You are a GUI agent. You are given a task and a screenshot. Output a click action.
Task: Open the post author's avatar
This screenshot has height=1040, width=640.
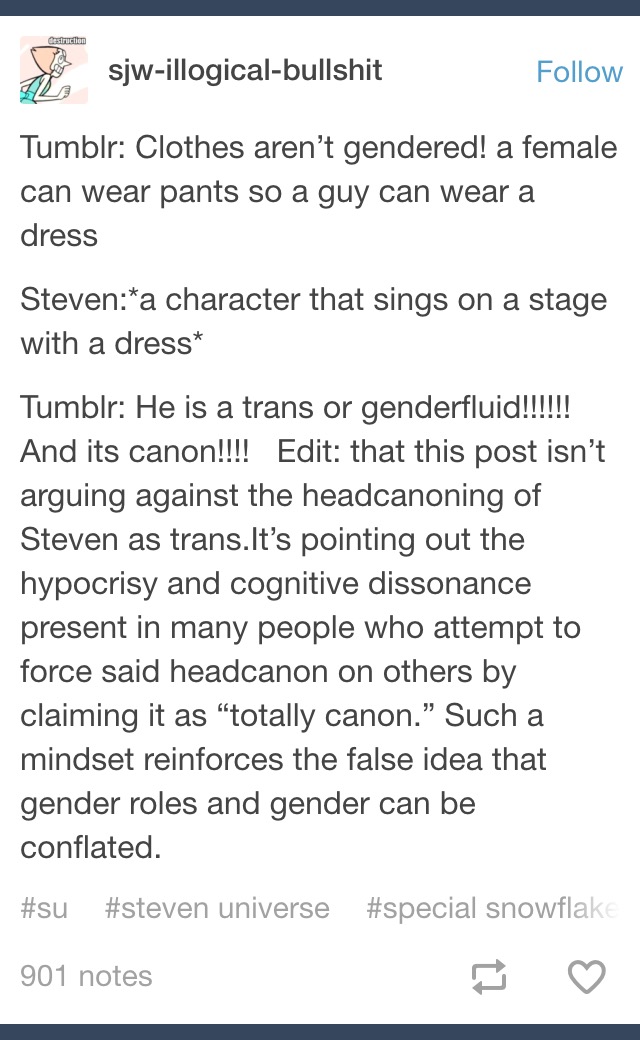pos(54,69)
